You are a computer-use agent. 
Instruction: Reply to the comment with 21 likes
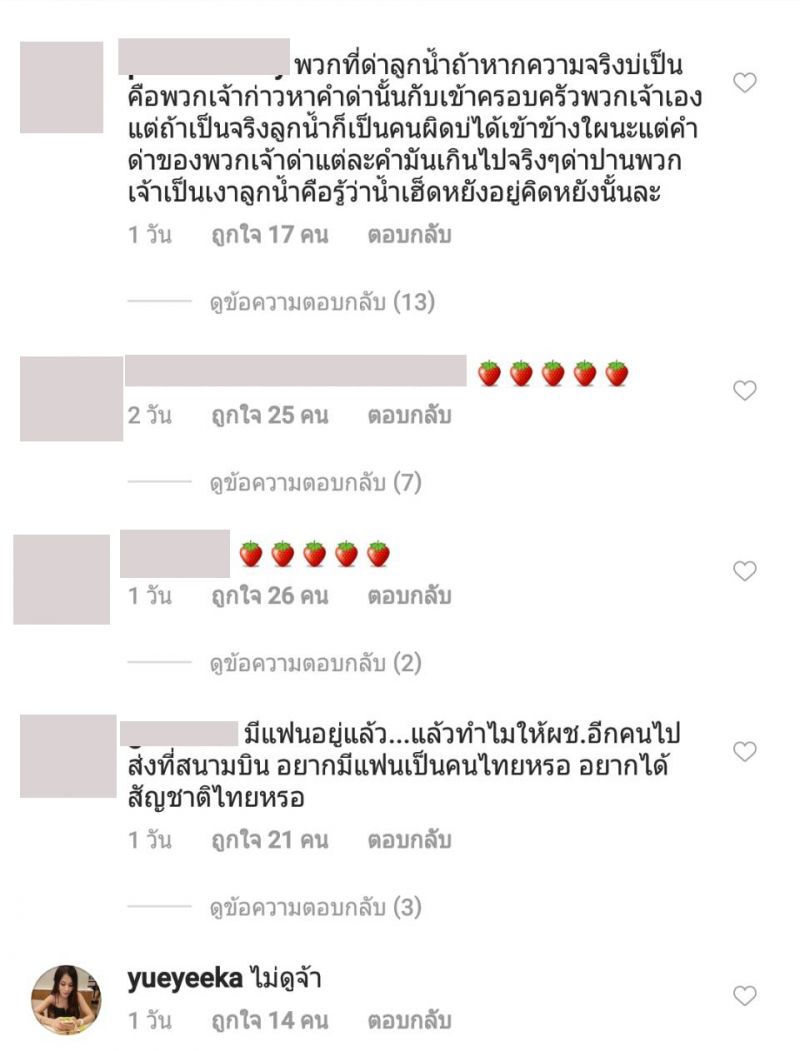409,841
